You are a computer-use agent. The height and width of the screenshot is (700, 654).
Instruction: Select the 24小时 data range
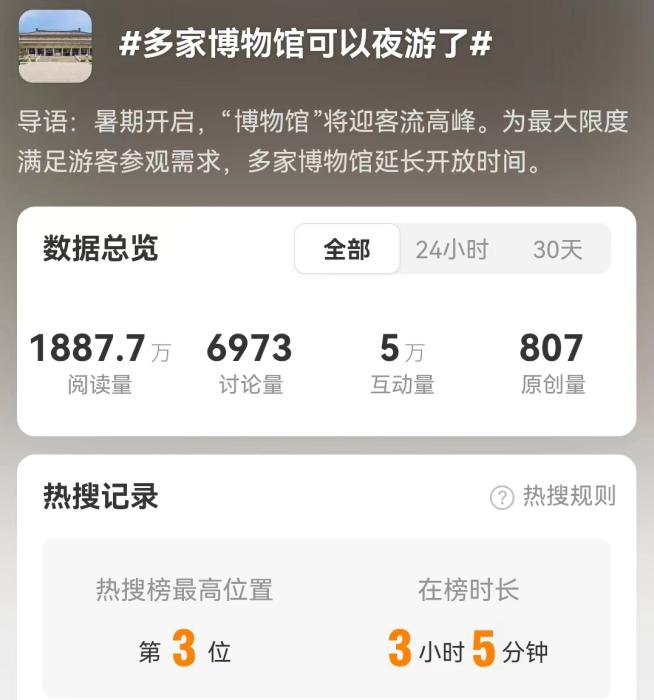(452, 250)
